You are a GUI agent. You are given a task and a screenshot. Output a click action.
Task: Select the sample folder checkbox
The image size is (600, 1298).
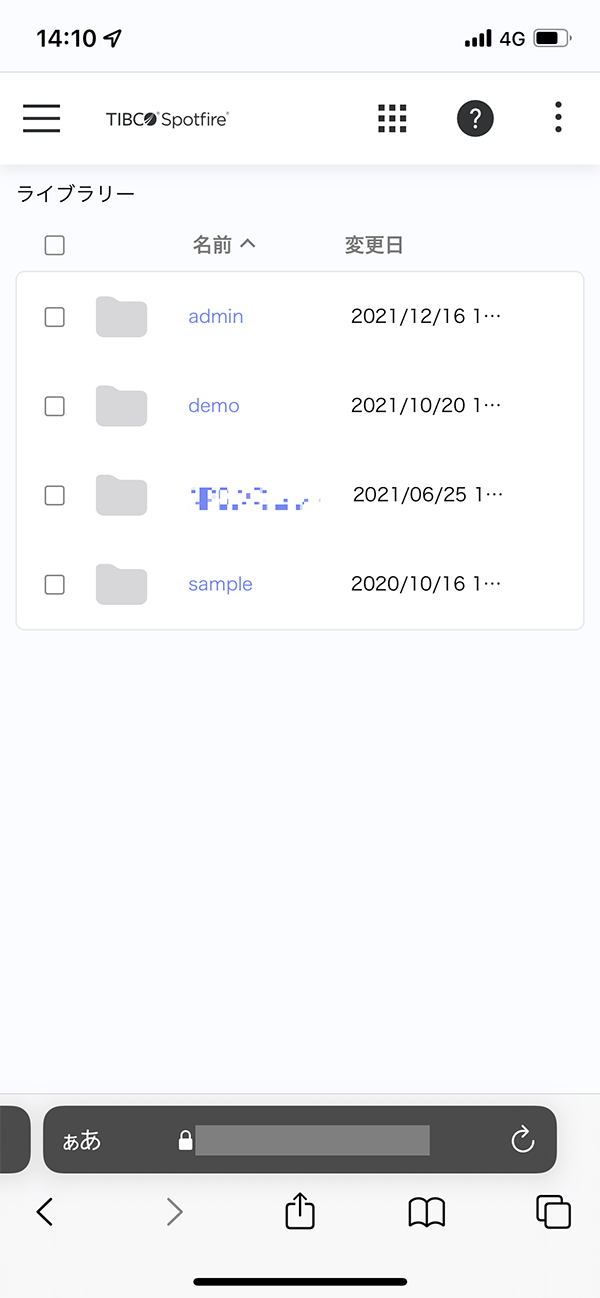click(55, 585)
